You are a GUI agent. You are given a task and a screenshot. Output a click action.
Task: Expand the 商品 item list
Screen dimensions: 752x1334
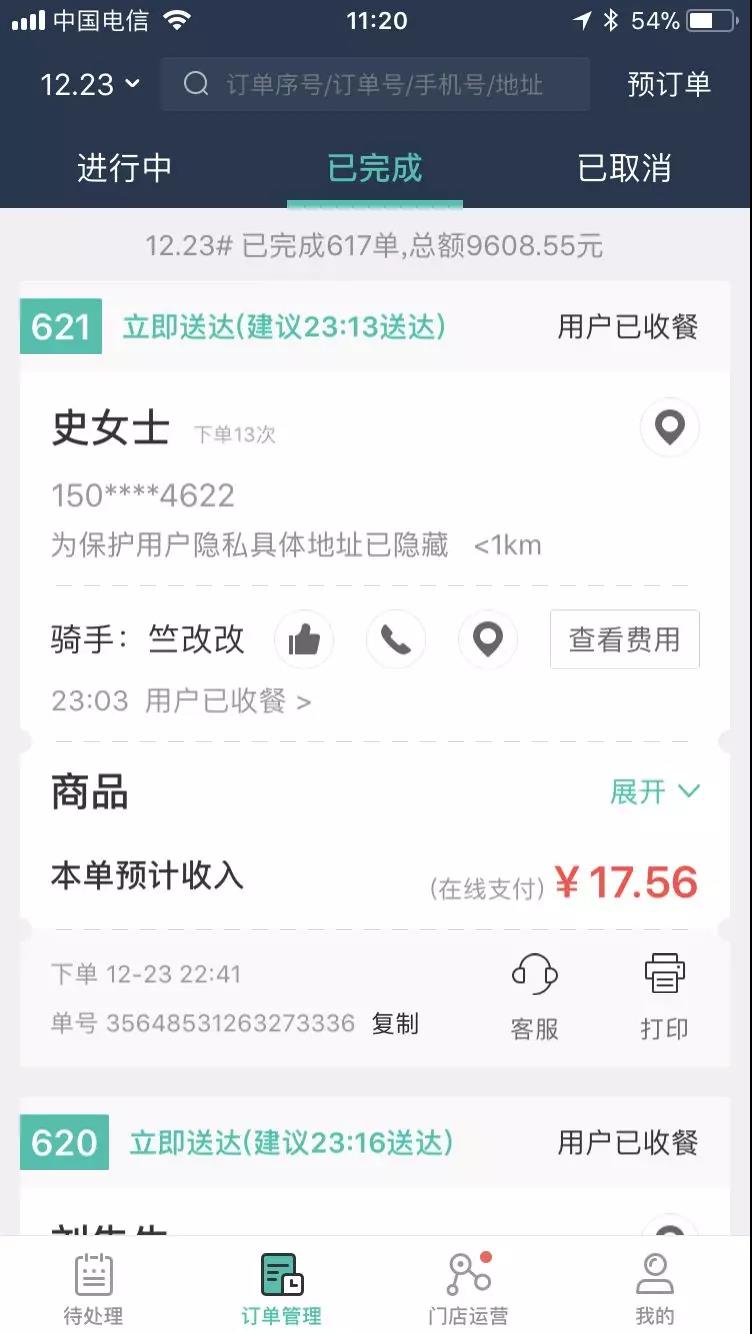(655, 792)
